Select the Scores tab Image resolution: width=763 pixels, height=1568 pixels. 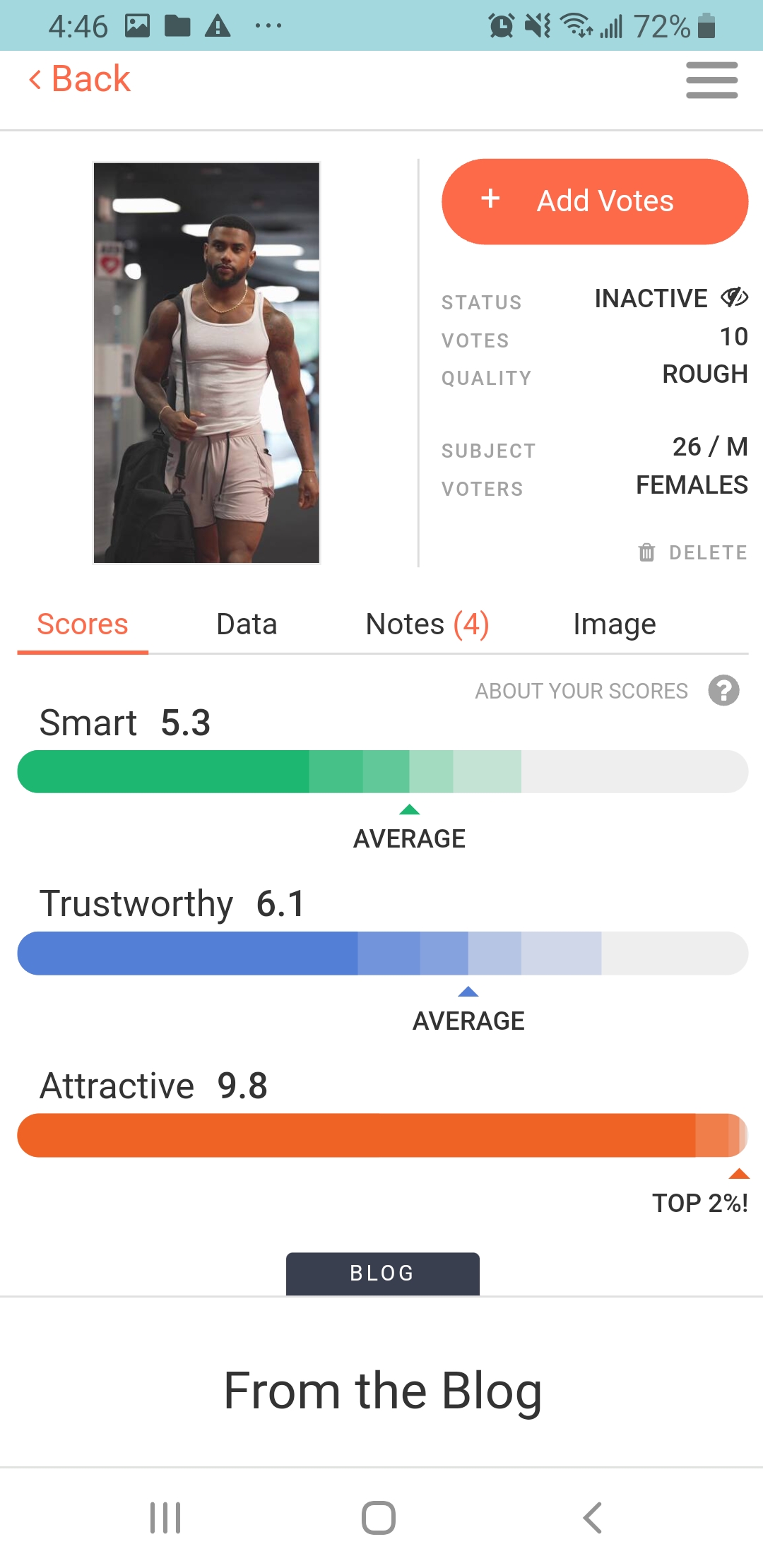[83, 624]
